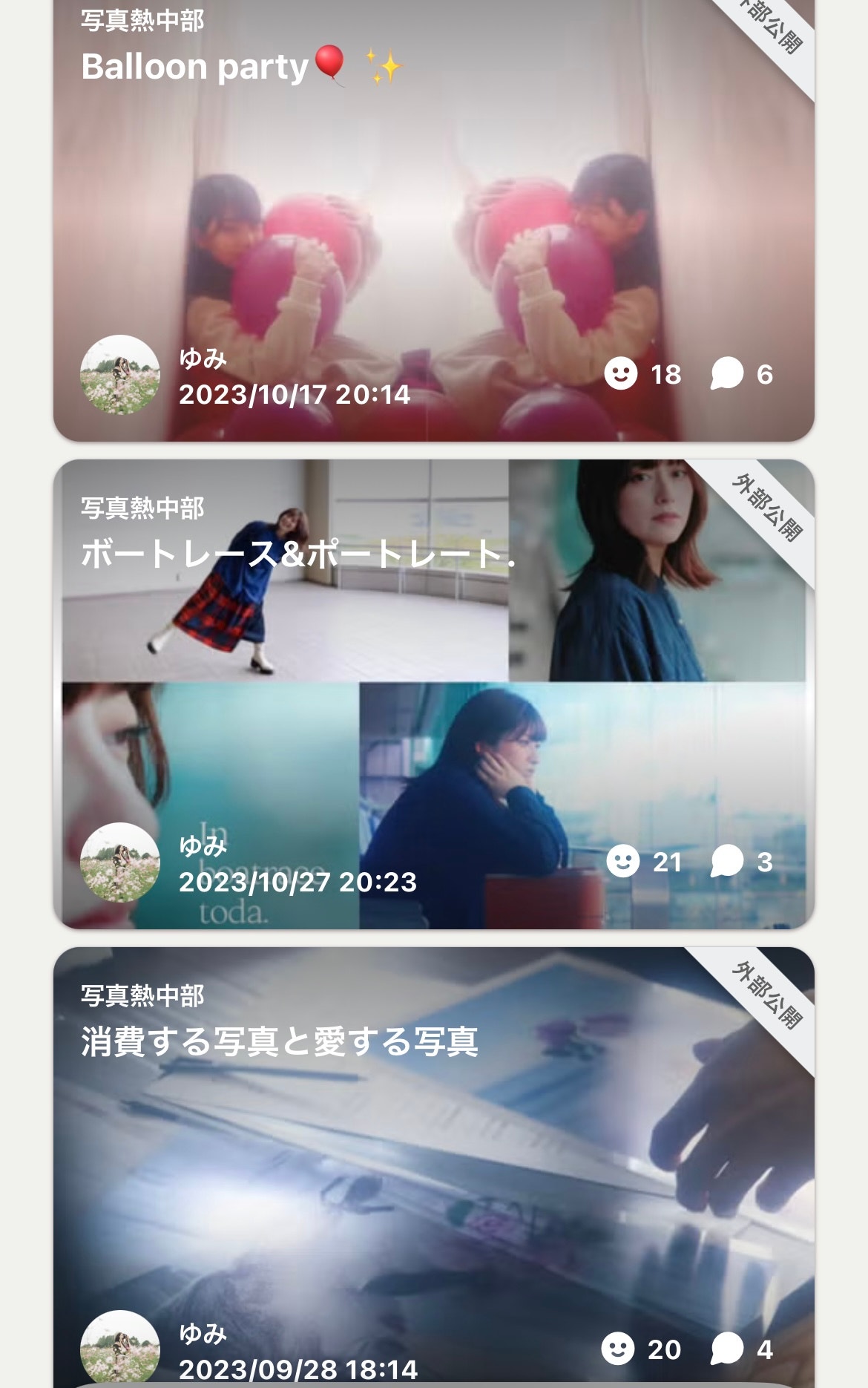Image resolution: width=868 pixels, height=1388 pixels.
Task: Open comments for 消費する写真と愛する写真 post
Action: pos(727,1349)
